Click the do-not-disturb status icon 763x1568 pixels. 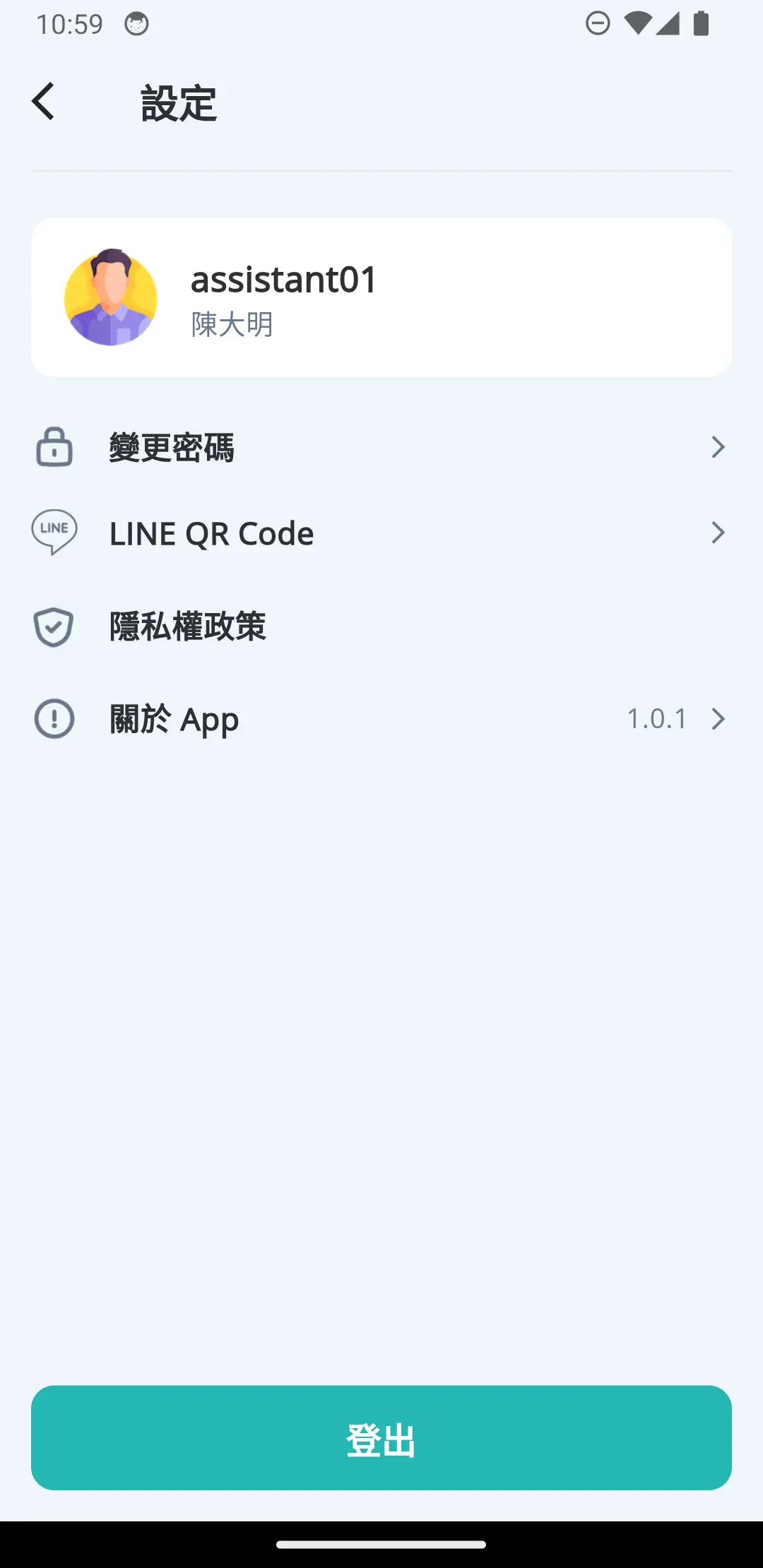point(597,23)
